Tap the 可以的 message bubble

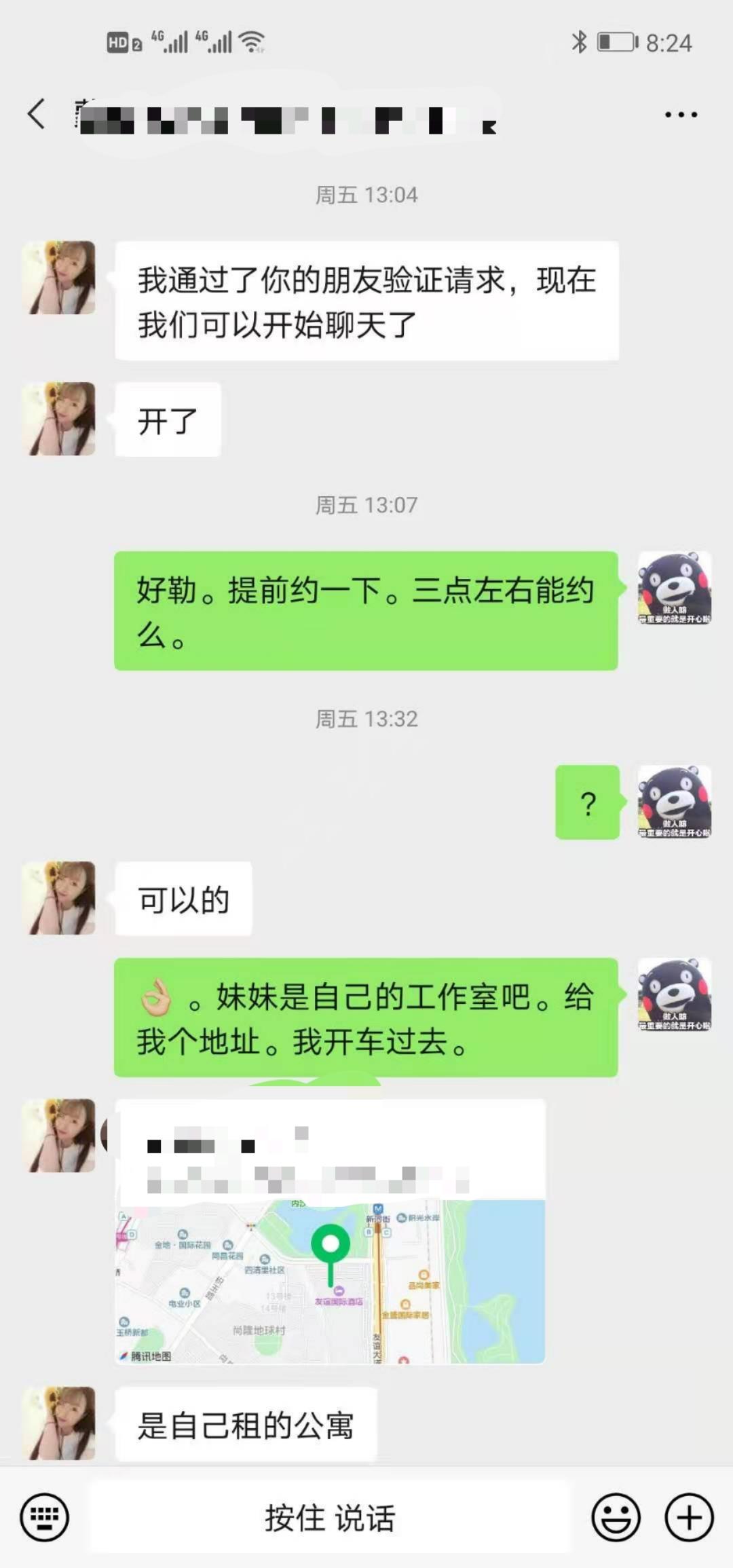click(183, 897)
